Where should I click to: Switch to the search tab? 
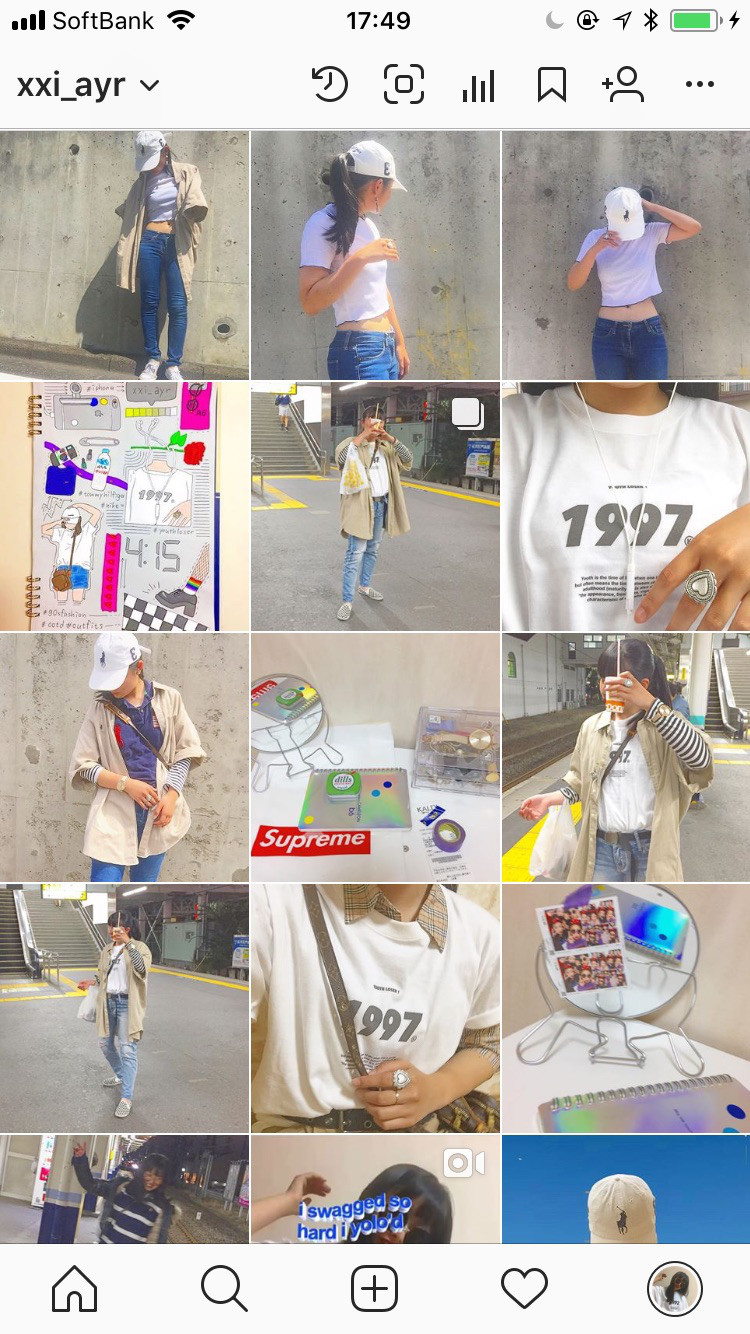point(224,1289)
